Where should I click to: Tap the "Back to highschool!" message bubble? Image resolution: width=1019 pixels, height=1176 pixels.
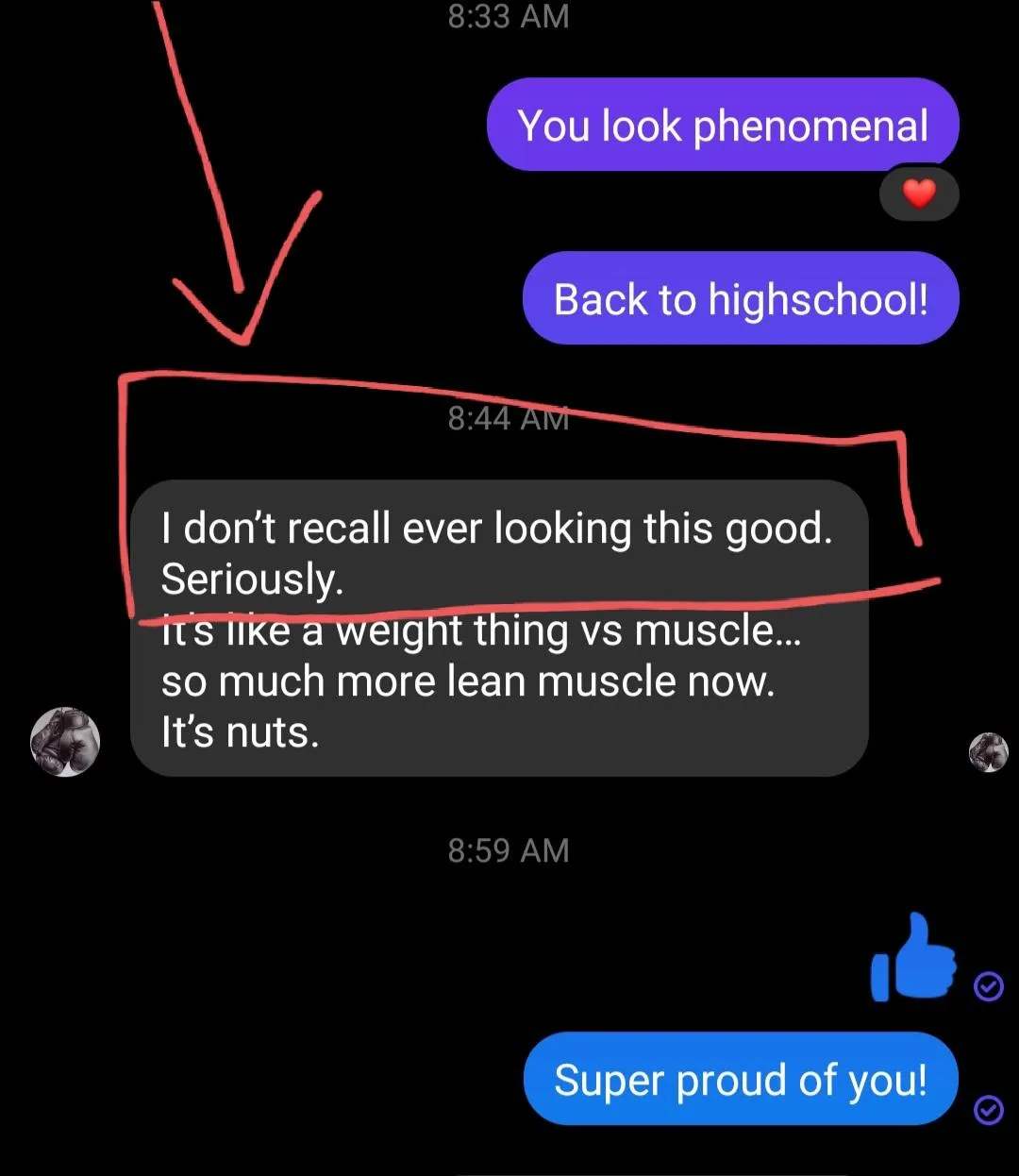click(x=741, y=299)
